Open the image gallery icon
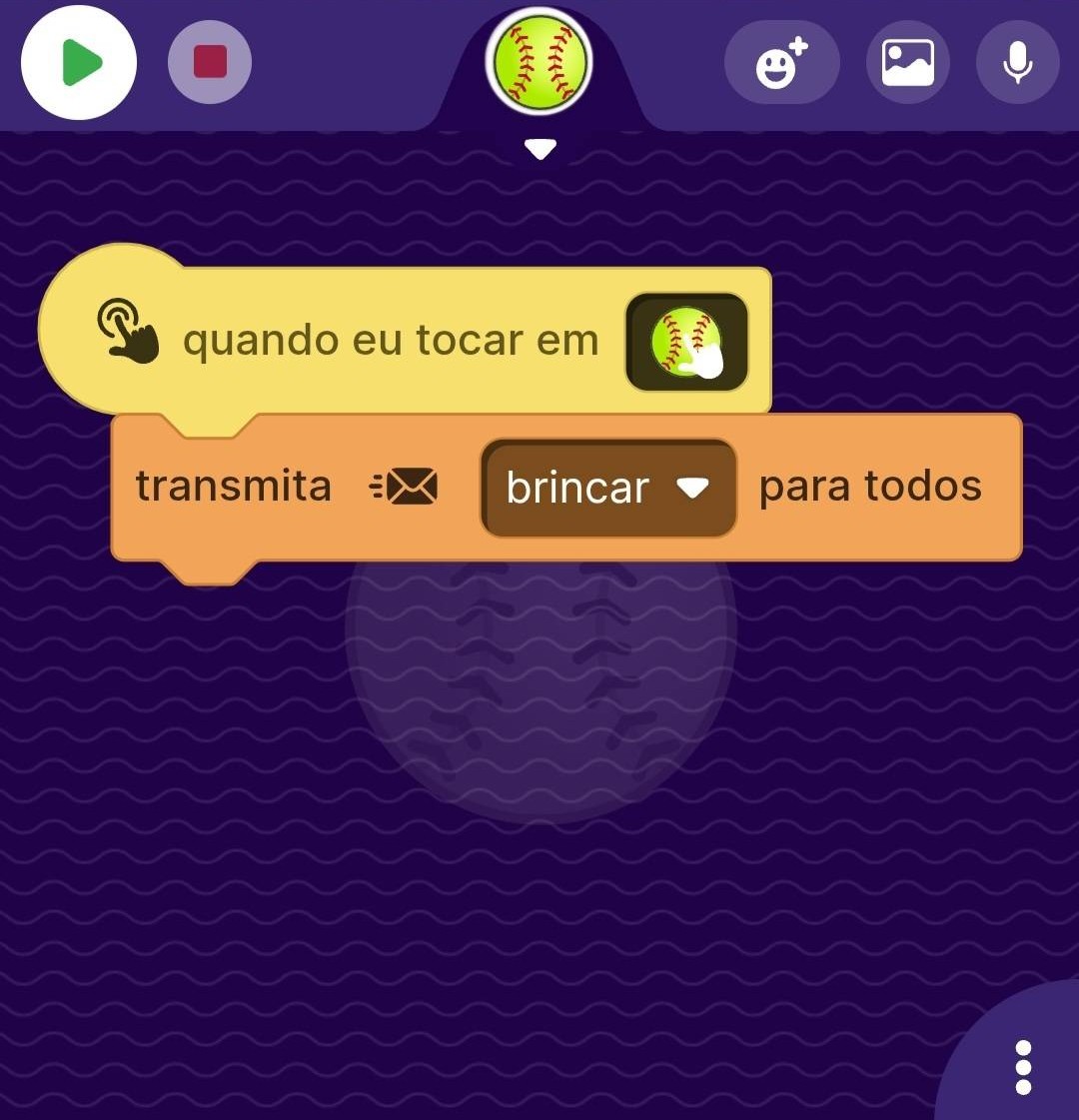The width and height of the screenshot is (1079, 1120). [906, 62]
